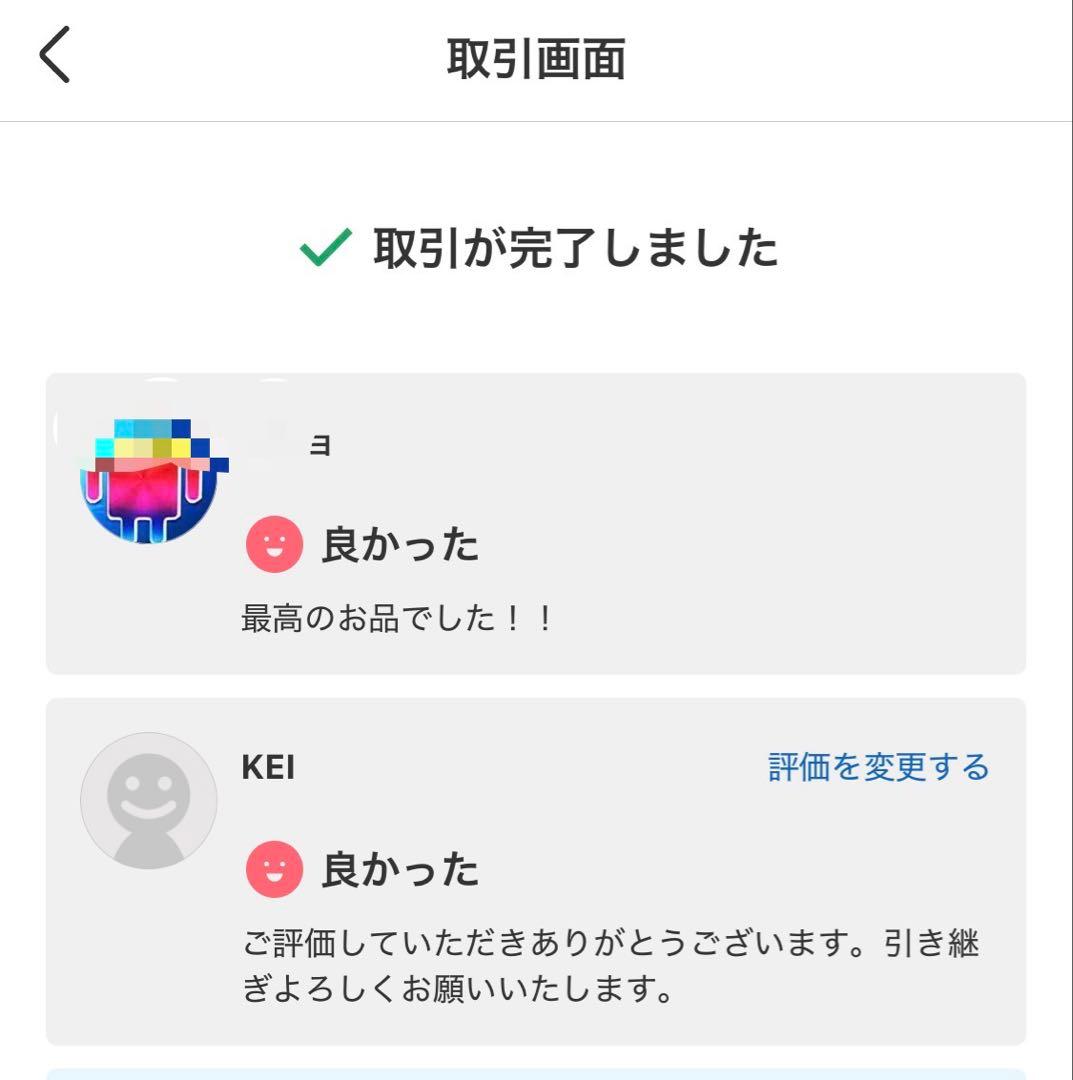Image resolution: width=1073 pixels, height=1080 pixels.
Task: Tap the blue section at screen bottom
Action: [536, 1072]
